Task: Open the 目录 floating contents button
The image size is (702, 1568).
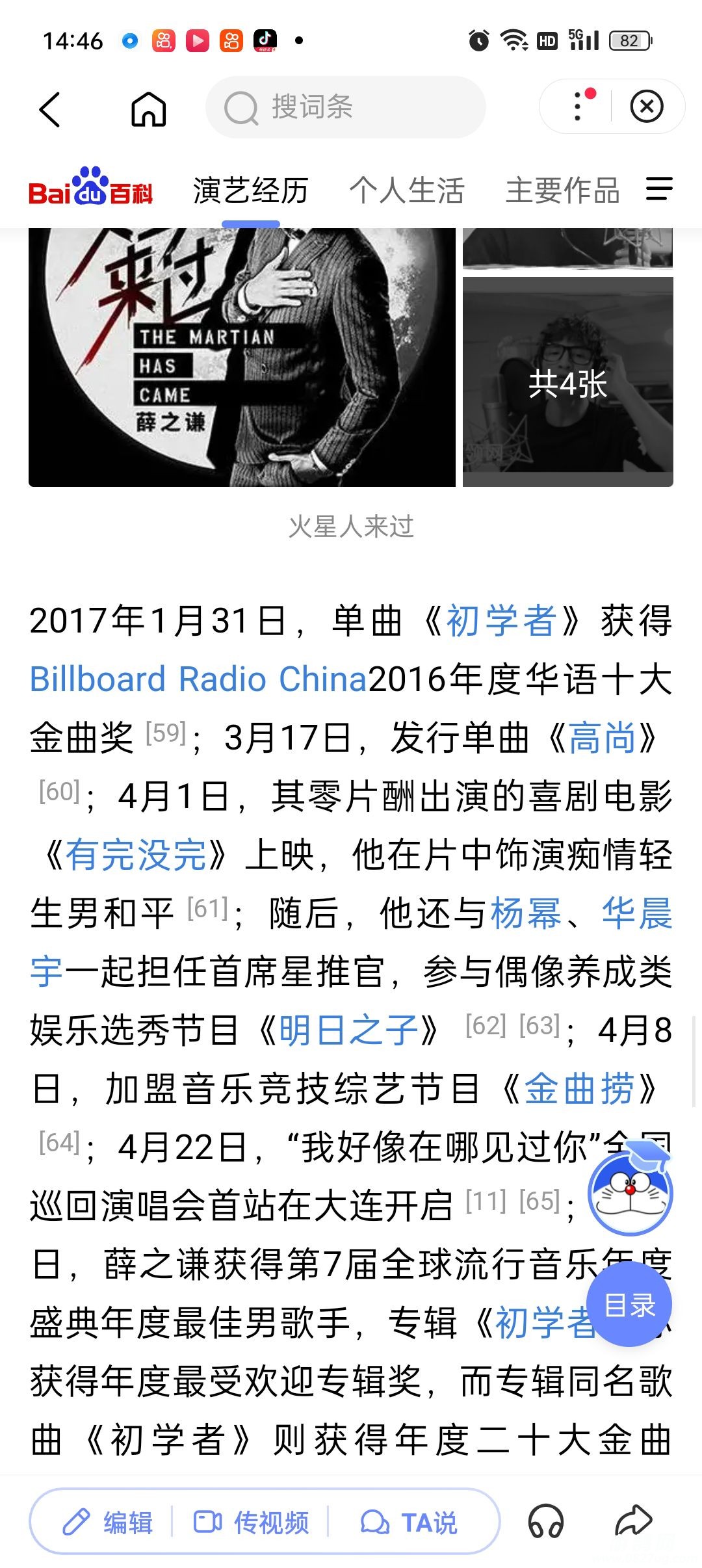Action: point(629,1305)
